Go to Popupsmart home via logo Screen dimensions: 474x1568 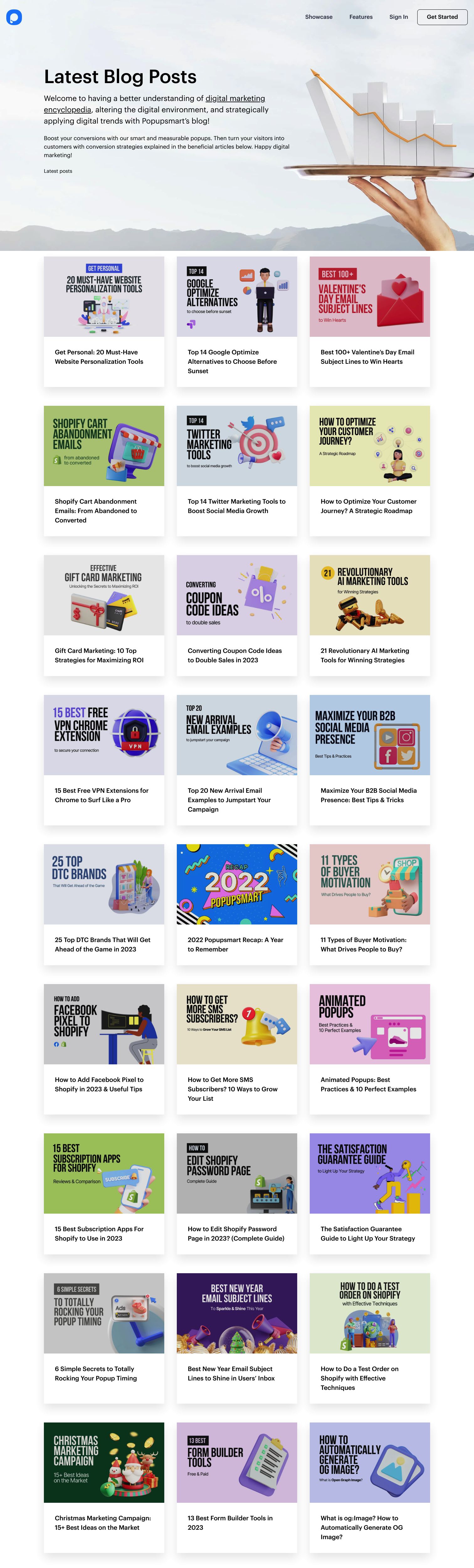(14, 17)
